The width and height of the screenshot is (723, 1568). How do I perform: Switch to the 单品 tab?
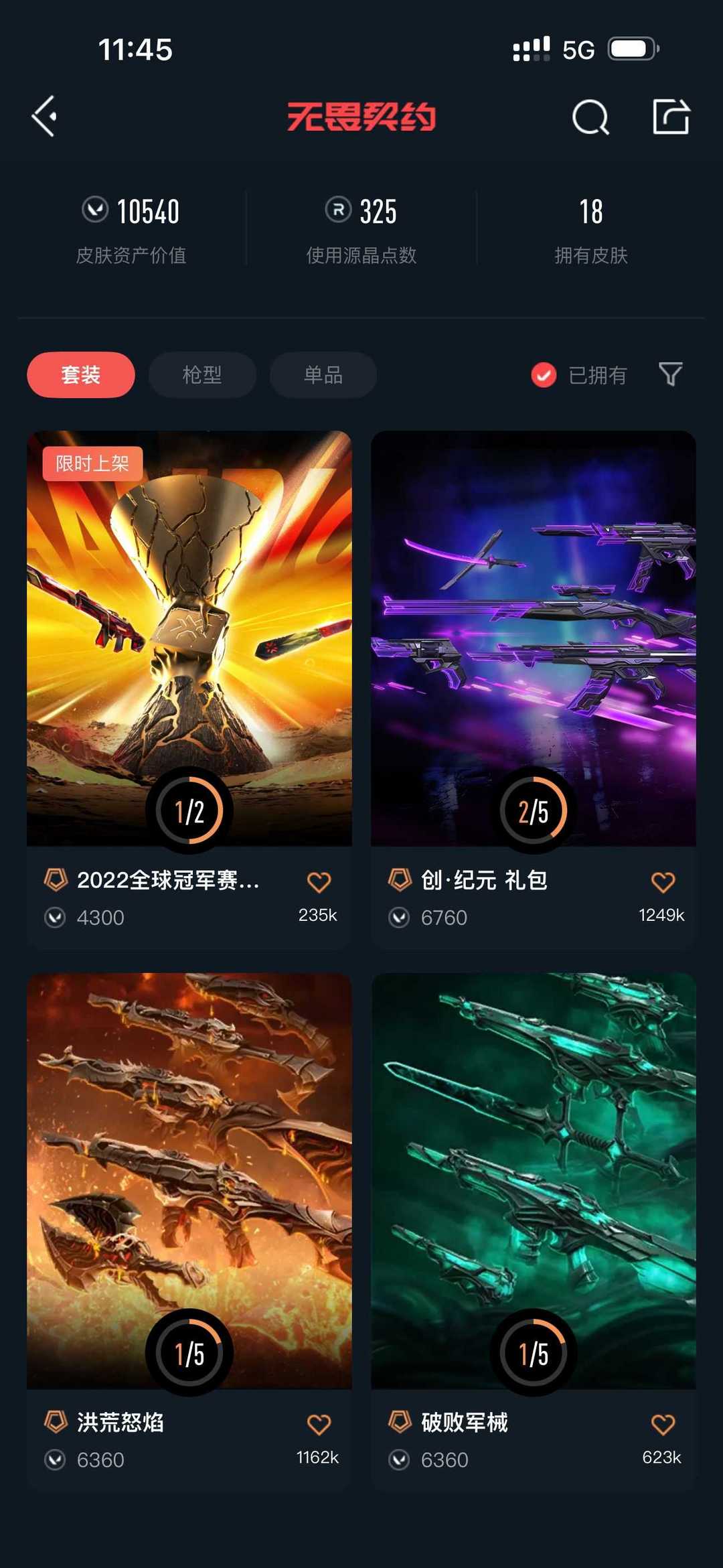[x=323, y=374]
